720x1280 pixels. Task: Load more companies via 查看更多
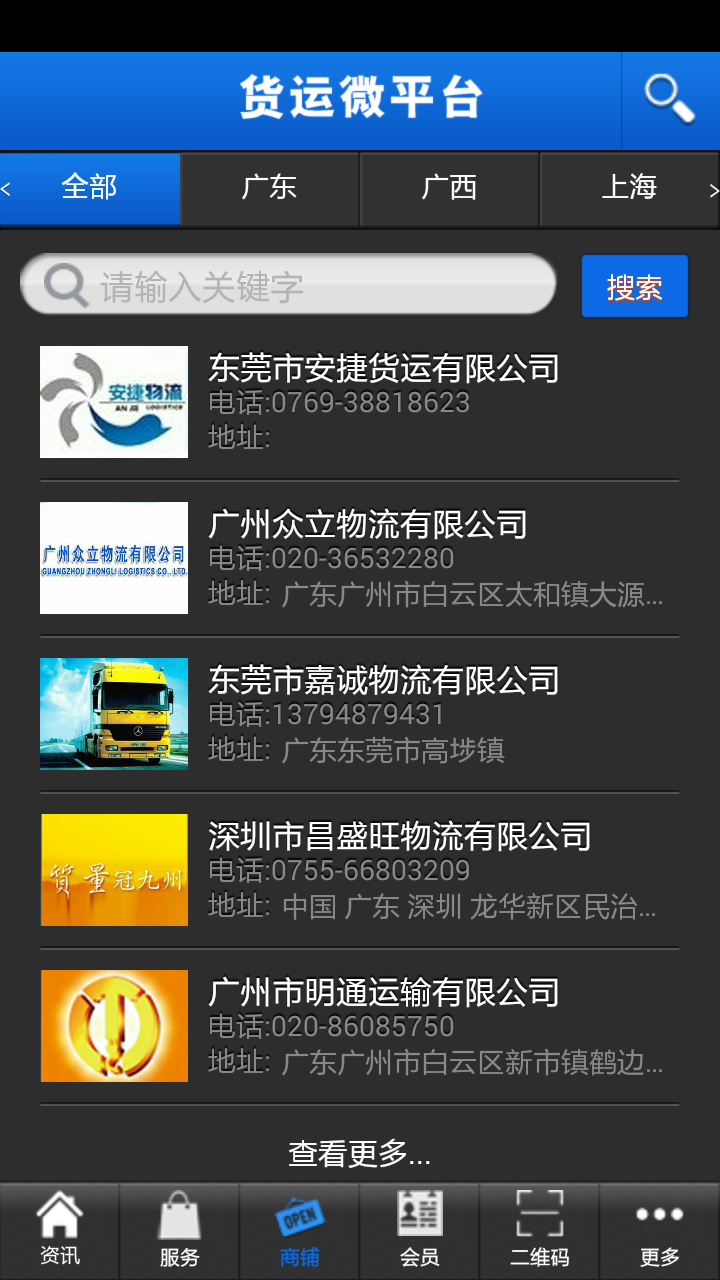(359, 1154)
